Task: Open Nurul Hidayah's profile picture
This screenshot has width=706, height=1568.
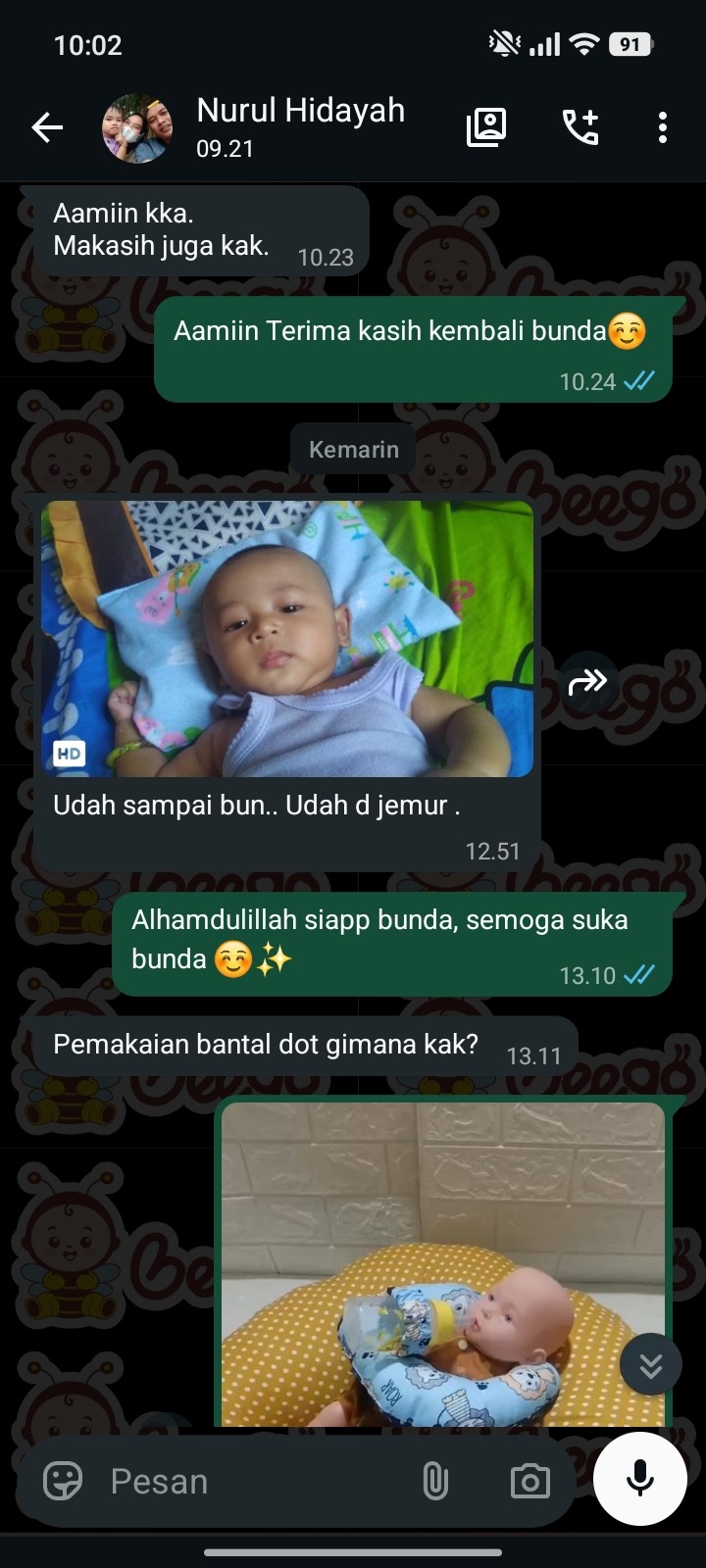Action: 138,128
